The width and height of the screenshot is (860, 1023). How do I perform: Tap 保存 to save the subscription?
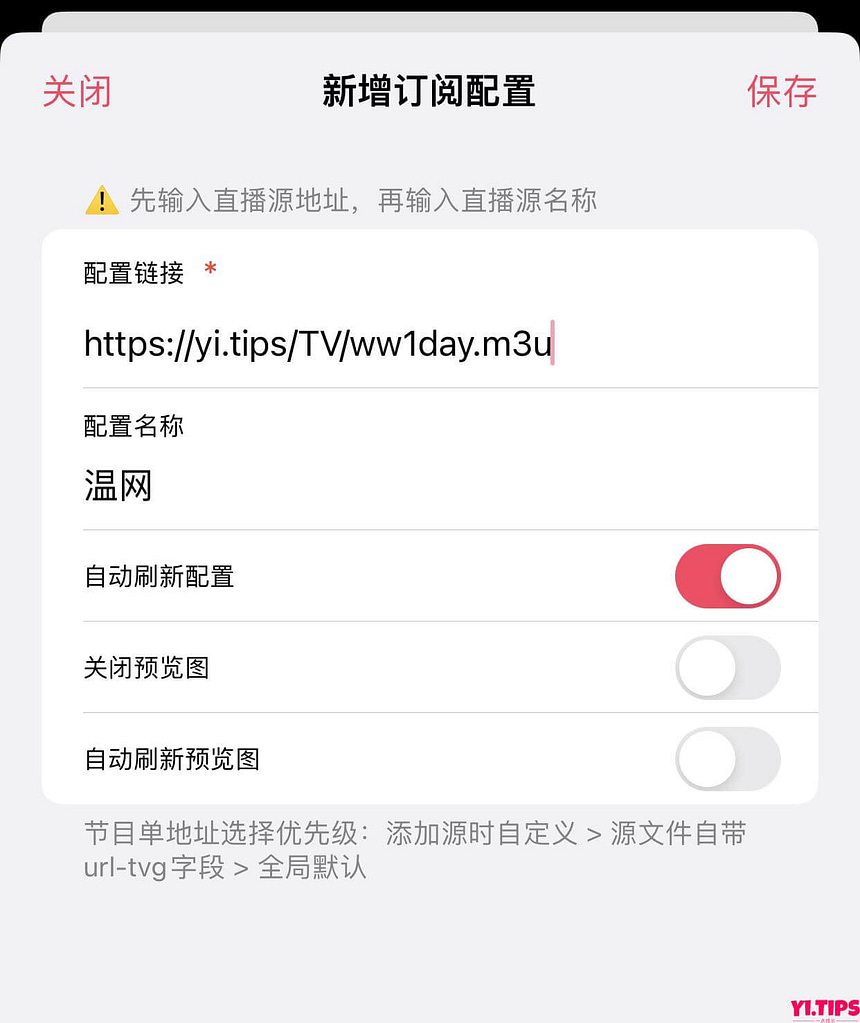coord(784,91)
